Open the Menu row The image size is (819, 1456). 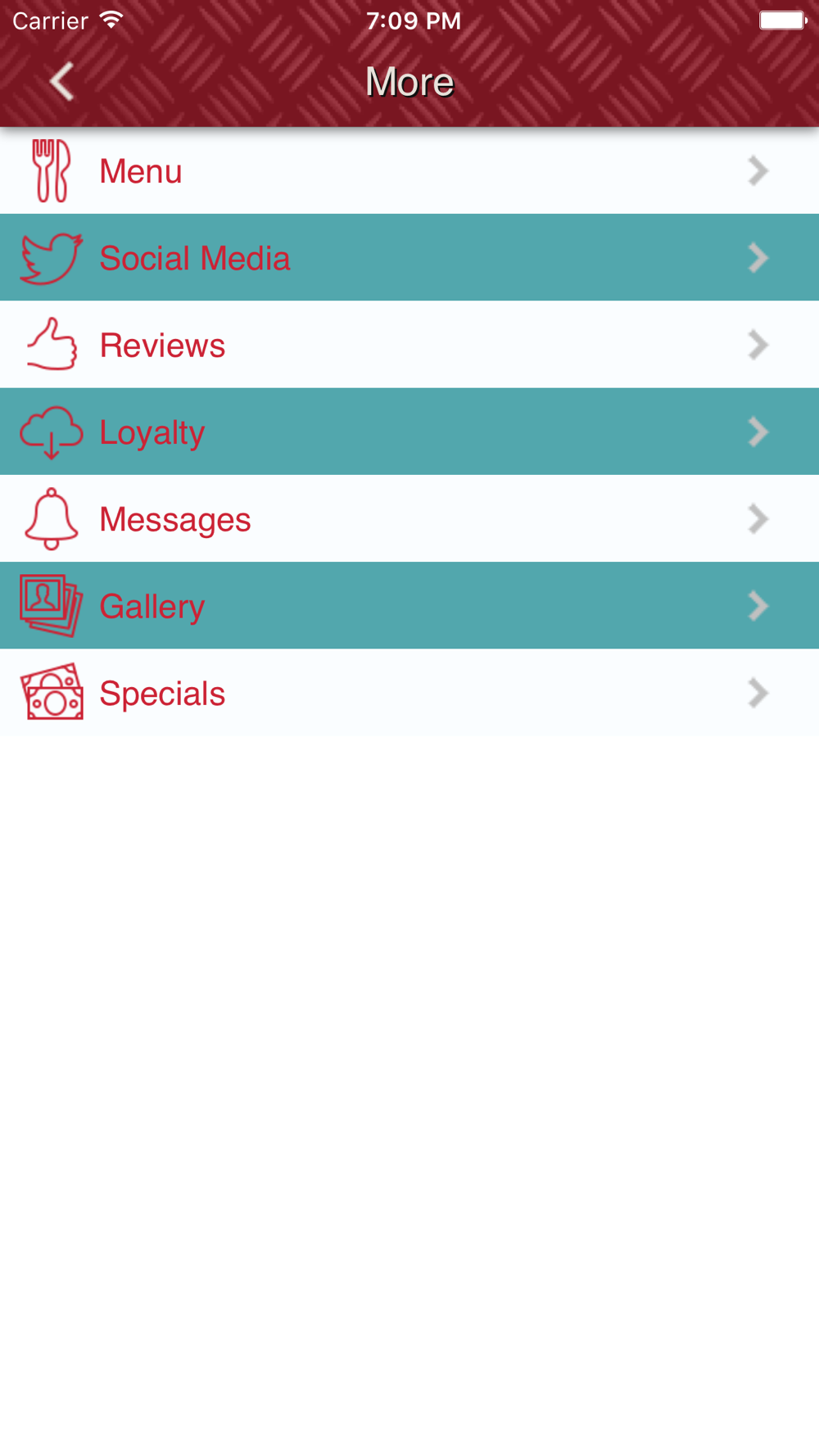[409, 170]
